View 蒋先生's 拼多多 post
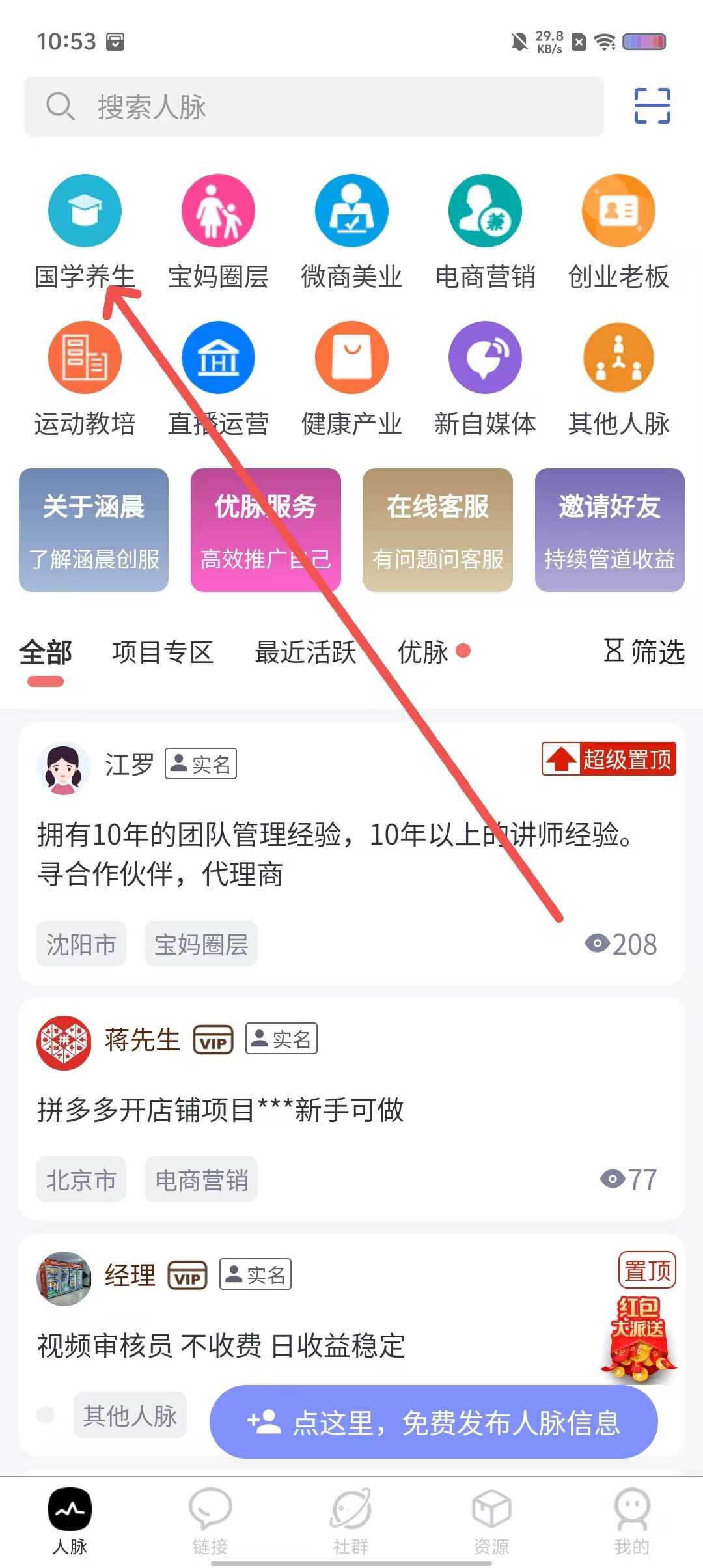 (x=351, y=1109)
